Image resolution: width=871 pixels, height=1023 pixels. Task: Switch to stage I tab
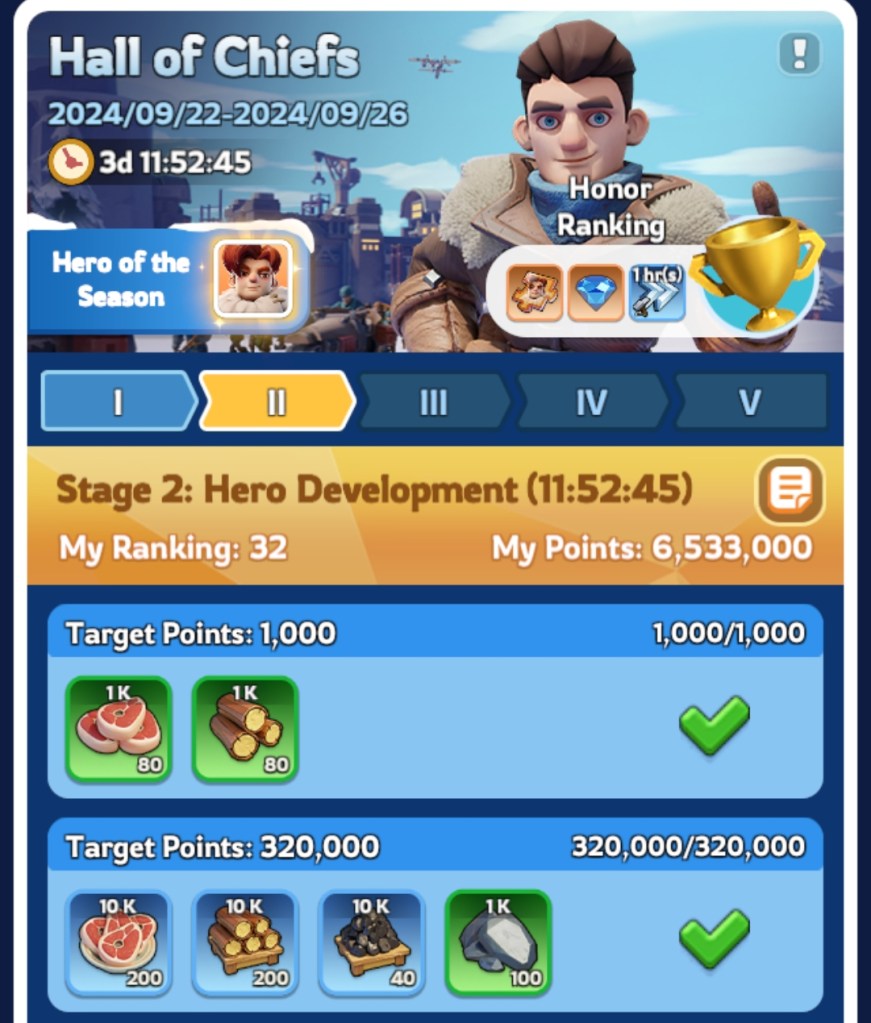tap(117, 401)
